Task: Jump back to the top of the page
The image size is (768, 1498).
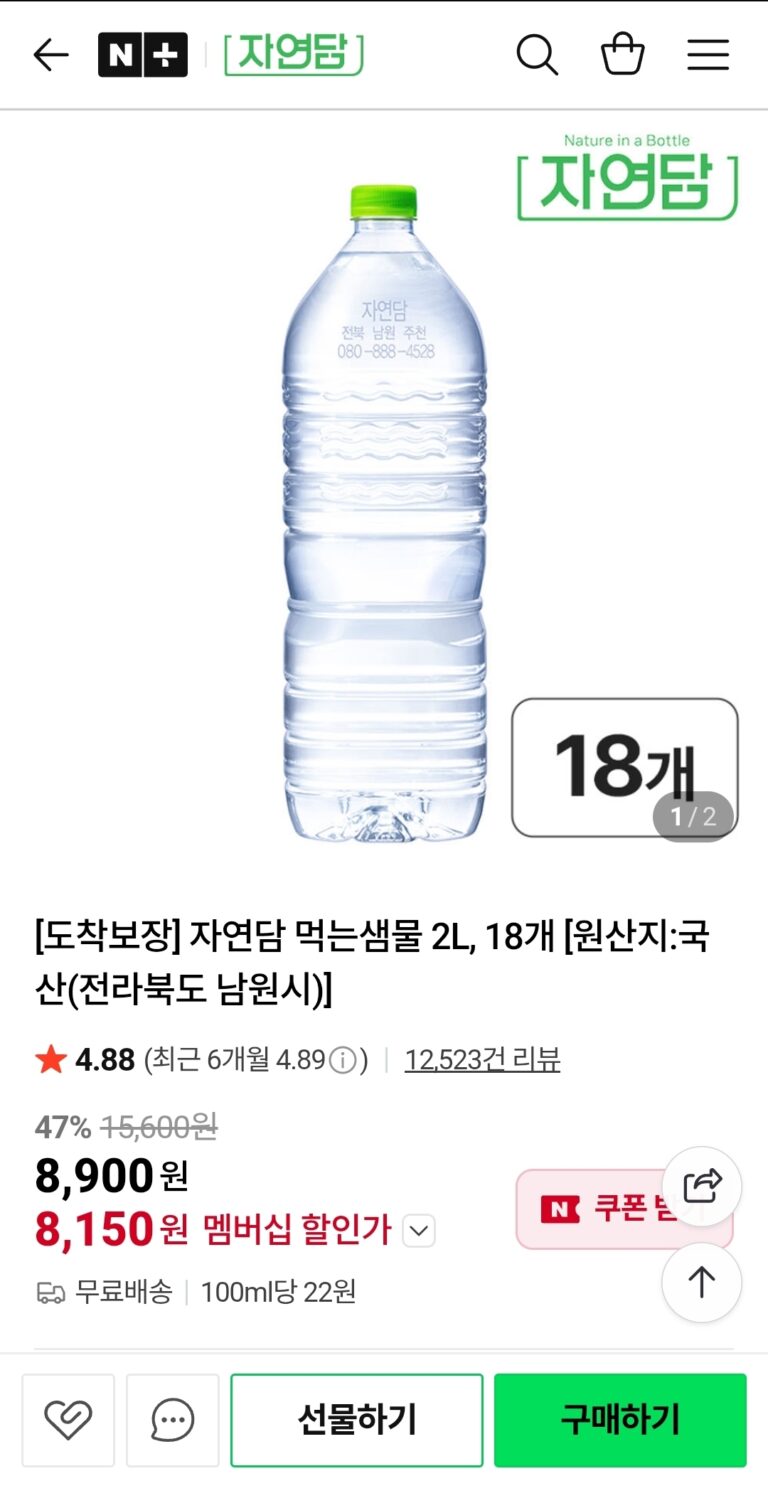Action: pos(702,1283)
